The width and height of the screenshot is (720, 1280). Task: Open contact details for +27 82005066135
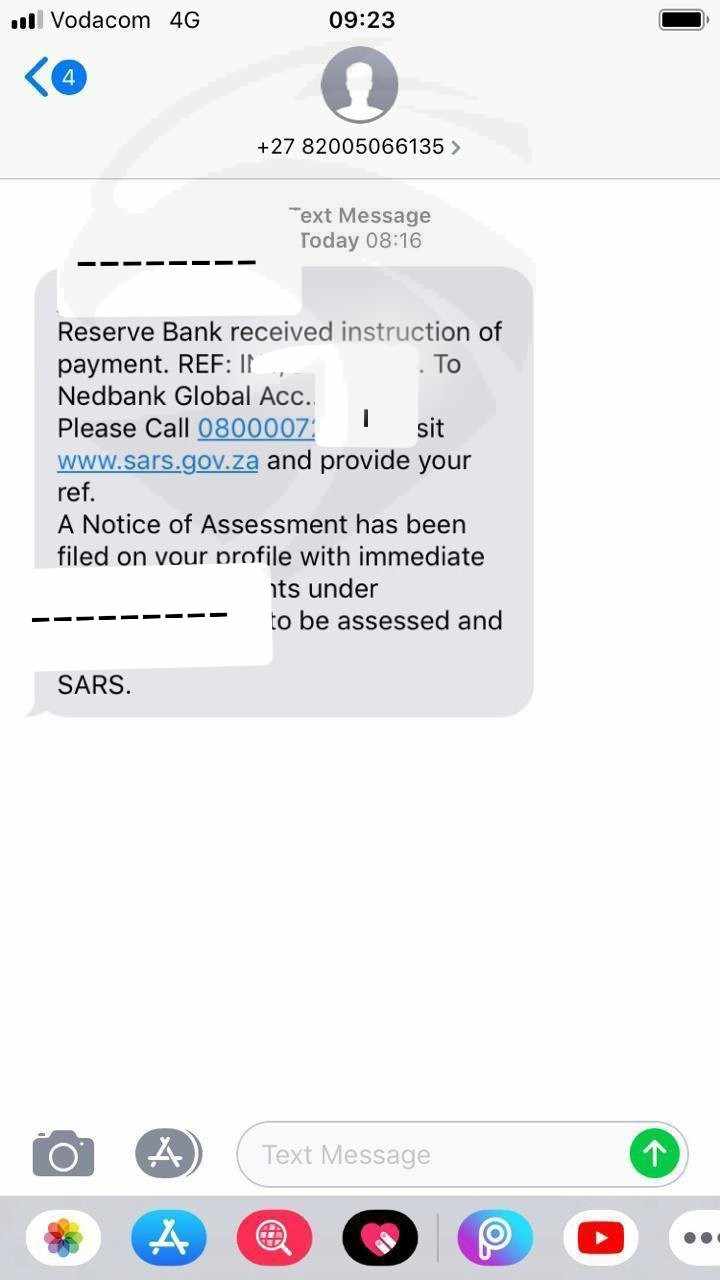click(x=359, y=146)
